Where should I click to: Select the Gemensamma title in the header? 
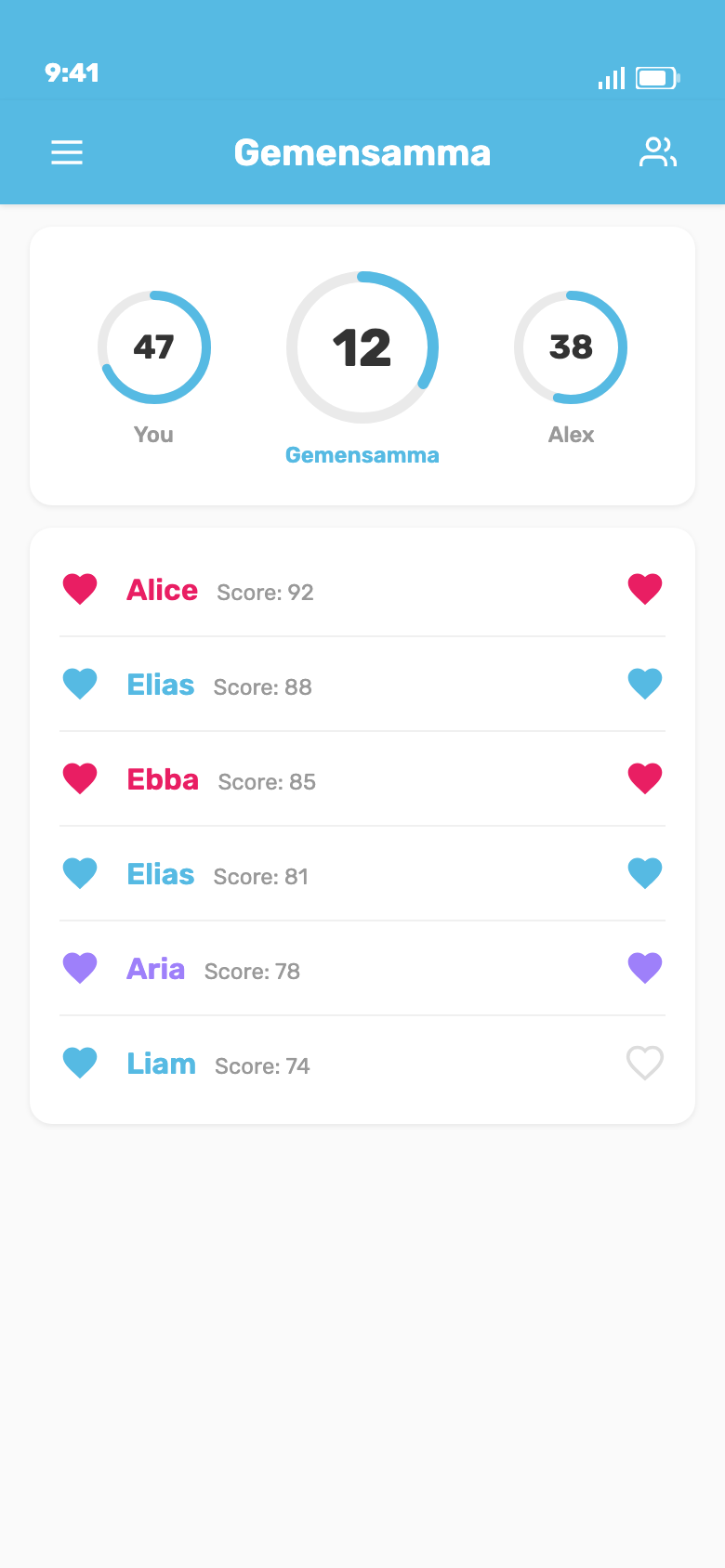(x=362, y=151)
